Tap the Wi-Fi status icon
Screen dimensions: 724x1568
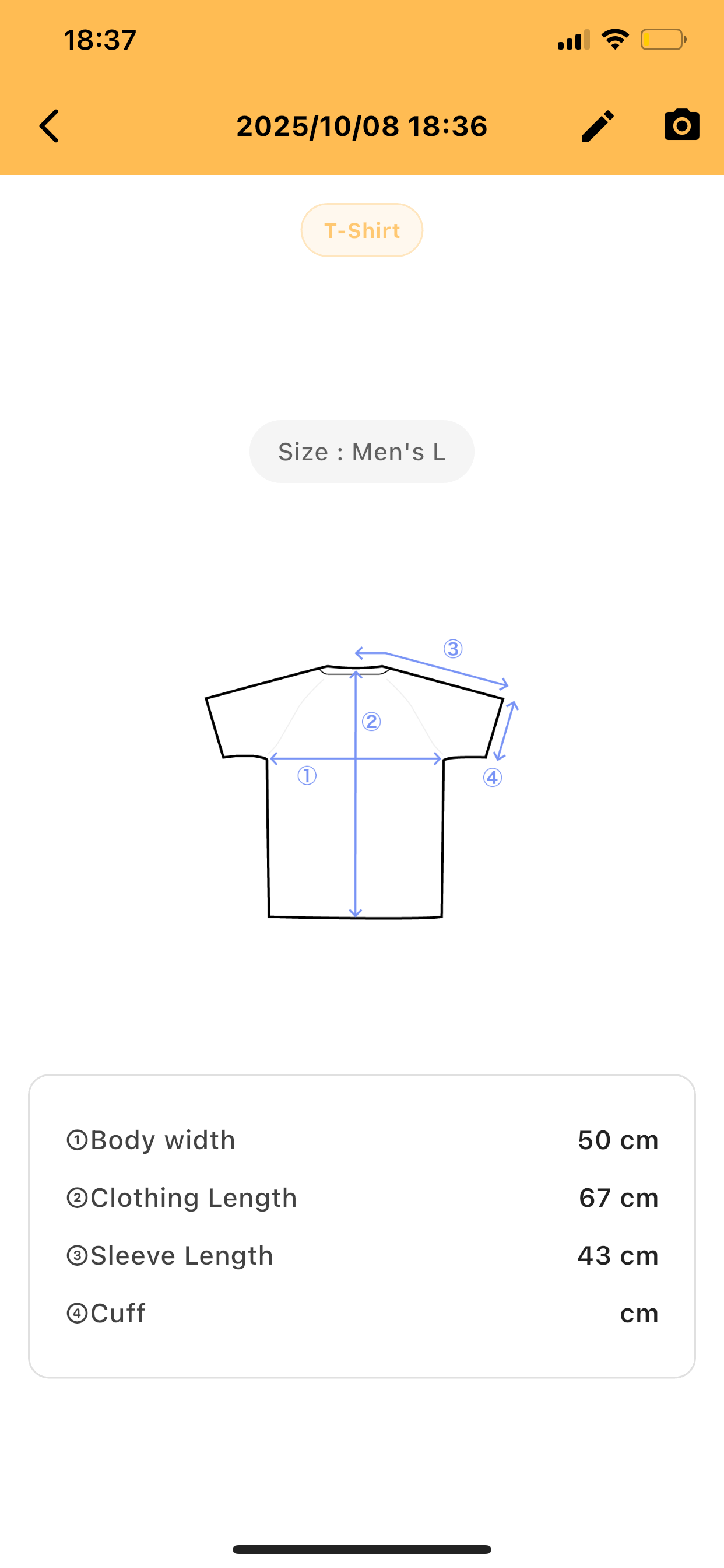pos(614,38)
